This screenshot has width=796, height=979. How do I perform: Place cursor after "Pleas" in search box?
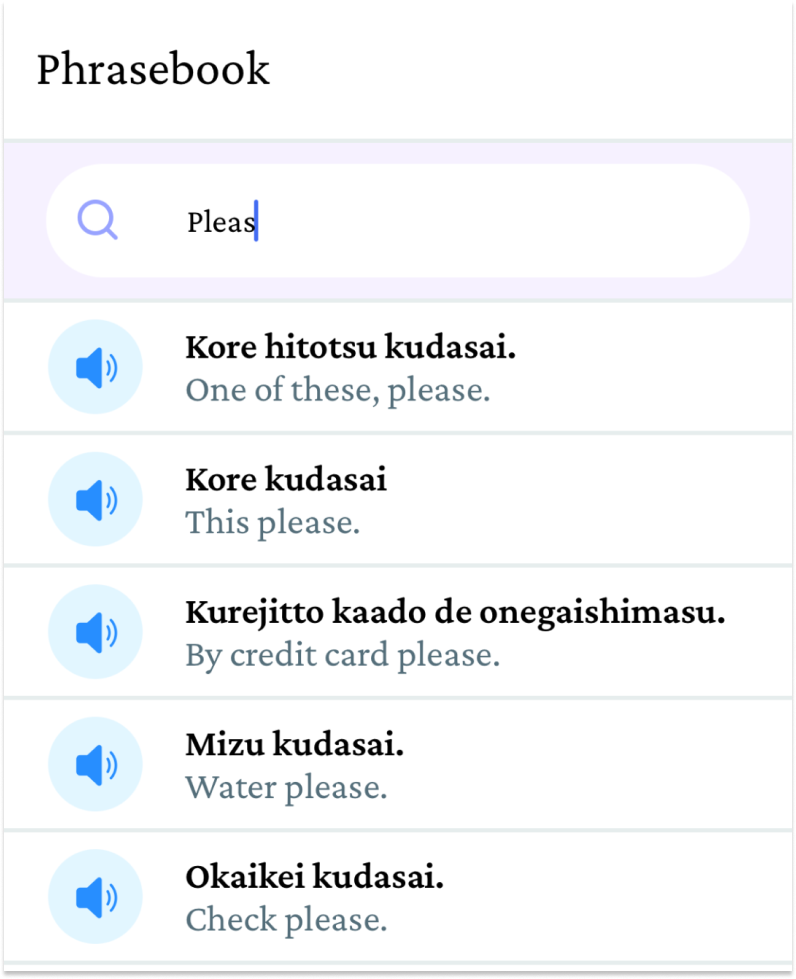[x=255, y=221]
